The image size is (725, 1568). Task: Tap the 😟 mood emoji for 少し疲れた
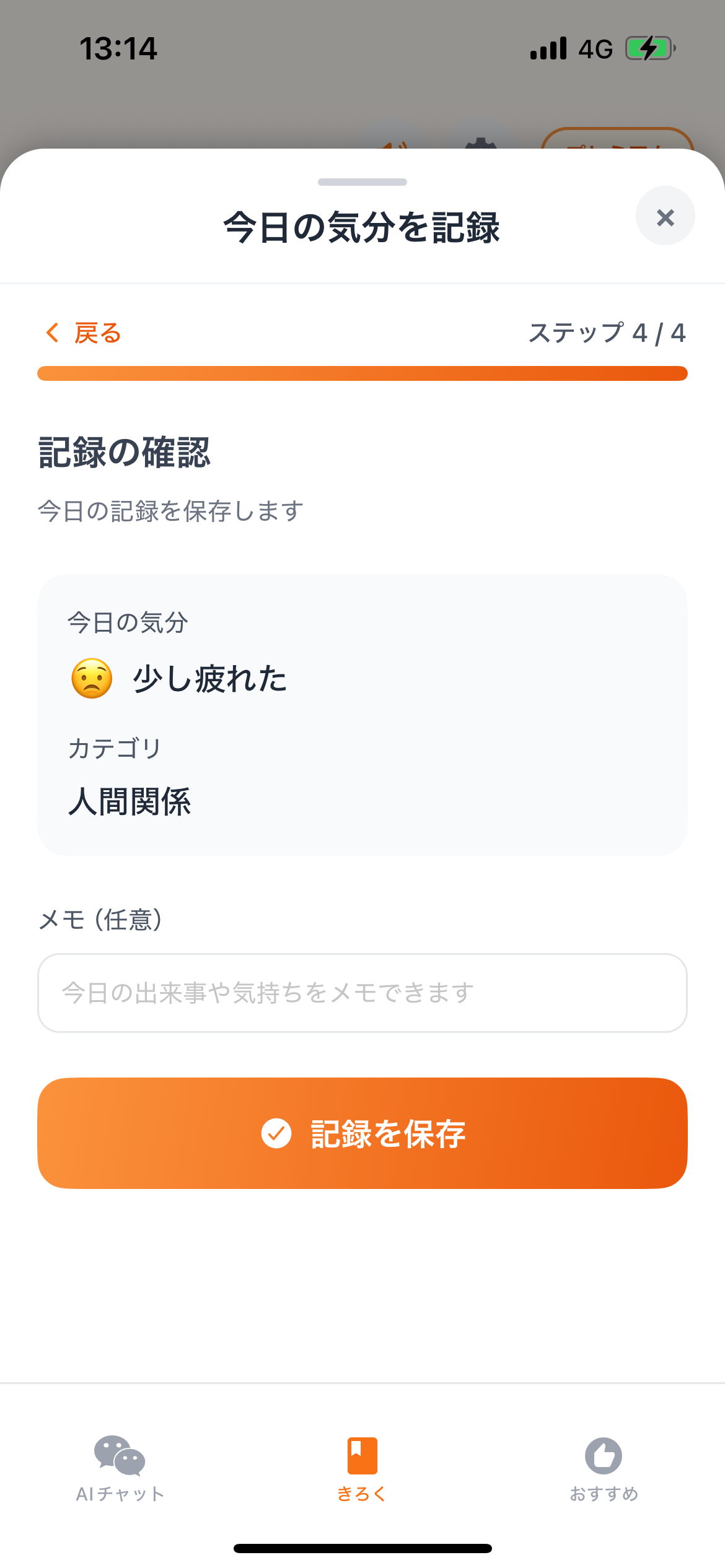coord(90,680)
